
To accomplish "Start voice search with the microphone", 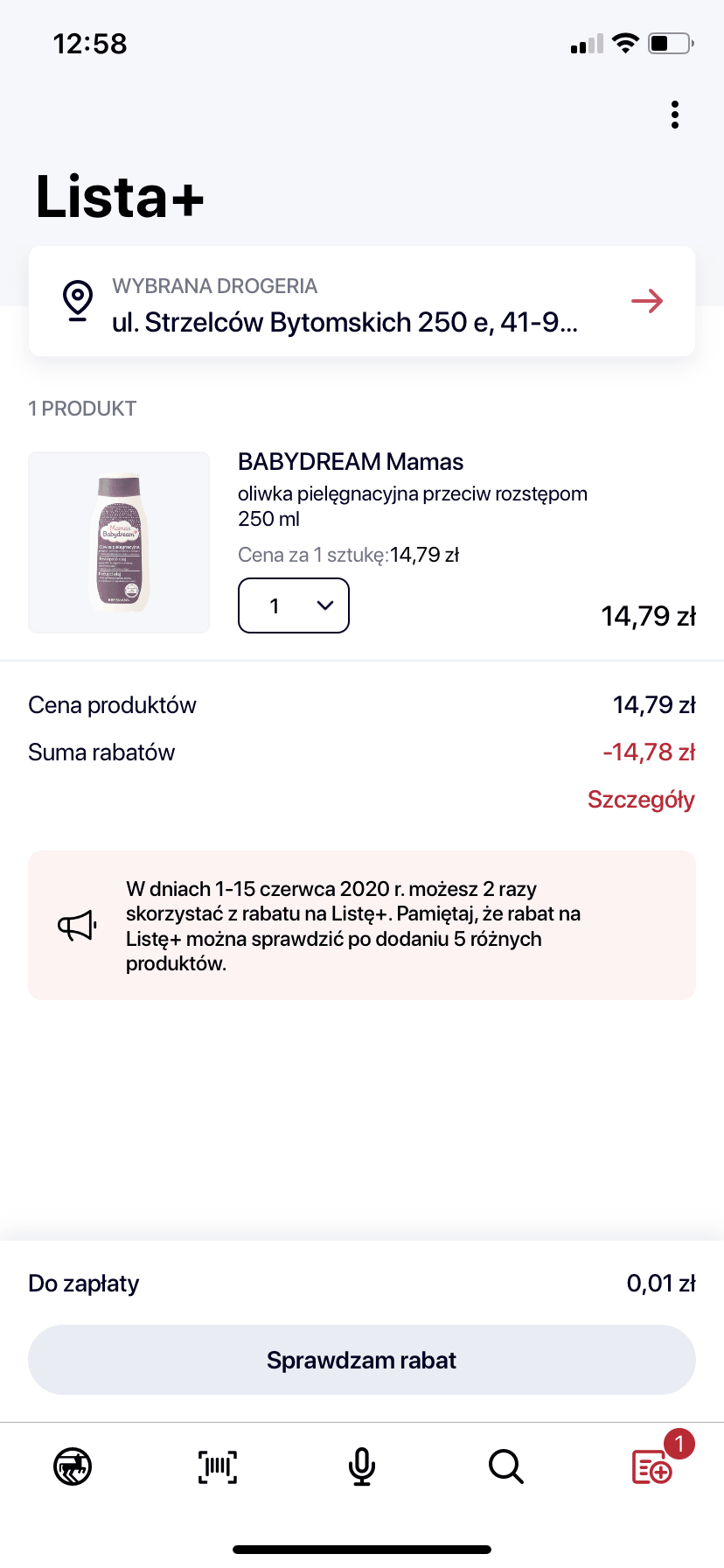I will (x=362, y=1466).
